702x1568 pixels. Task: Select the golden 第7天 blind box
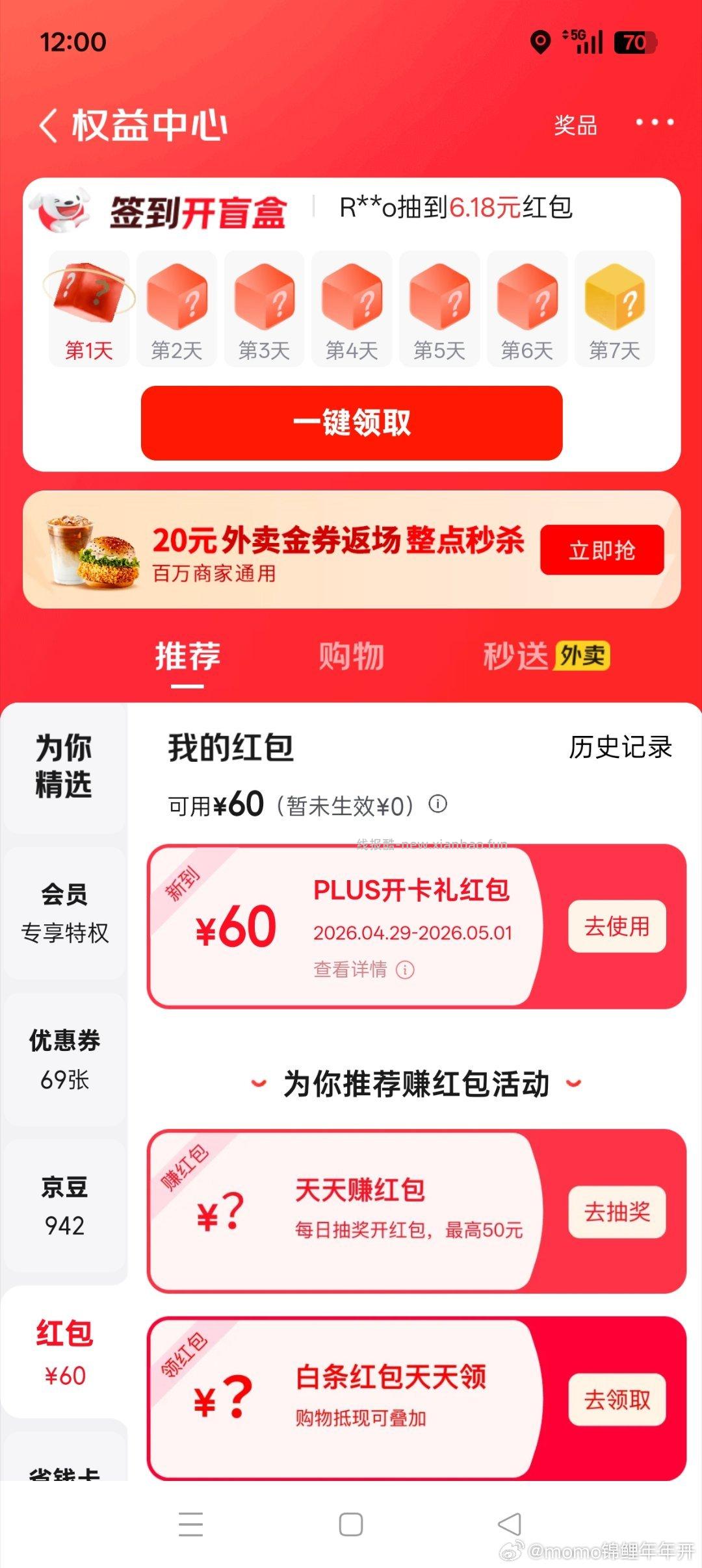pyautogui.click(x=614, y=299)
